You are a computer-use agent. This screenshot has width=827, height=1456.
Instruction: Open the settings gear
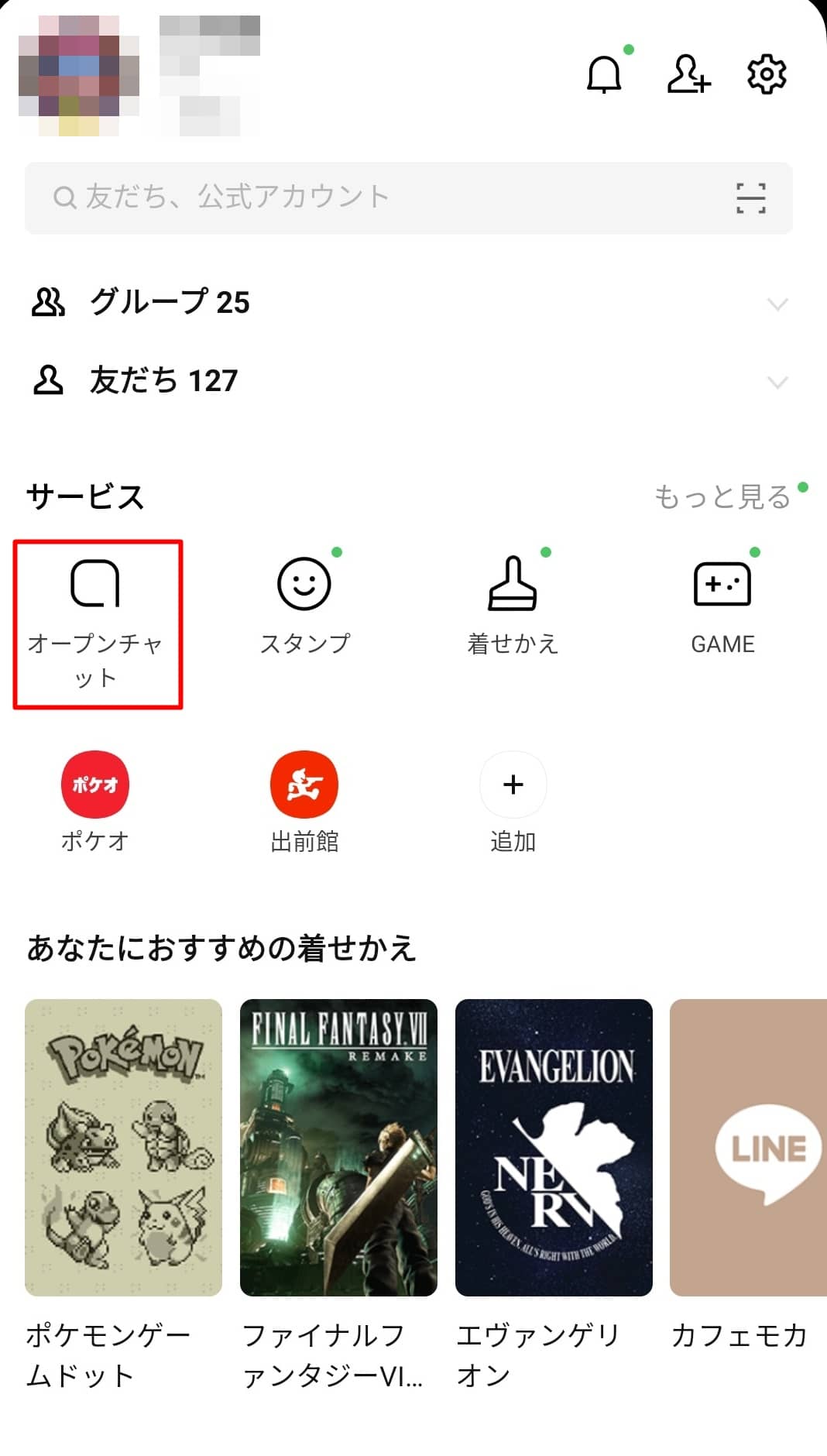[767, 75]
